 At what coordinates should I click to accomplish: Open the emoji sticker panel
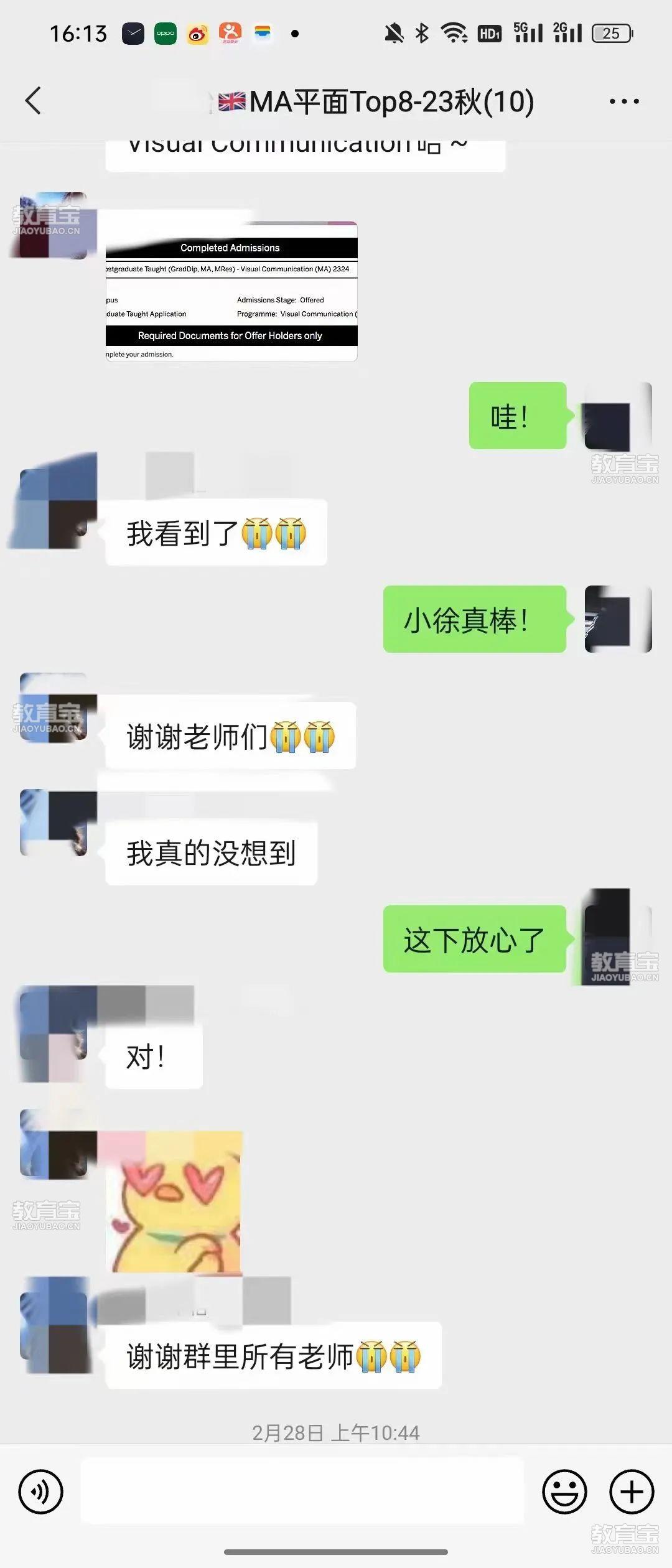pyautogui.click(x=564, y=1491)
